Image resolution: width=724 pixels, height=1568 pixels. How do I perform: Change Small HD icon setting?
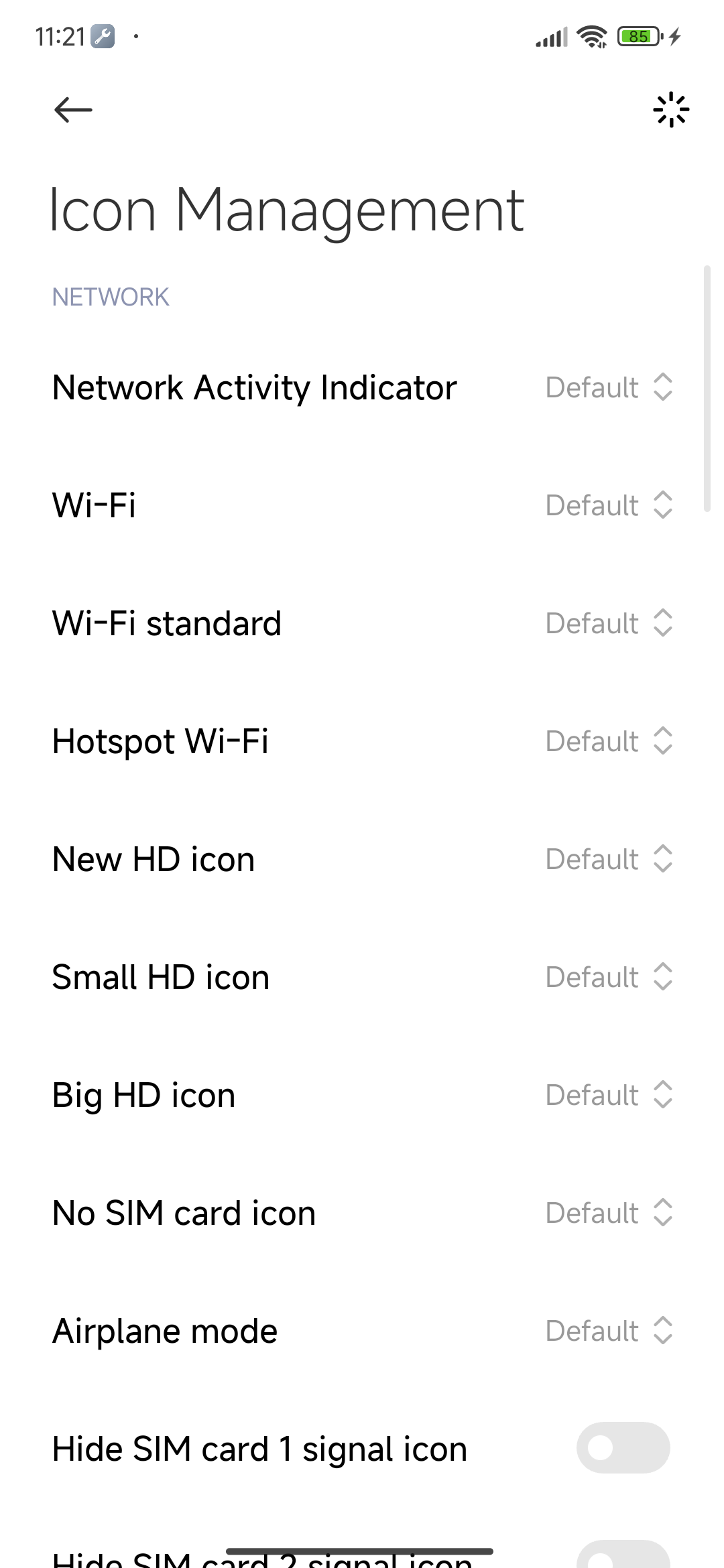click(609, 977)
